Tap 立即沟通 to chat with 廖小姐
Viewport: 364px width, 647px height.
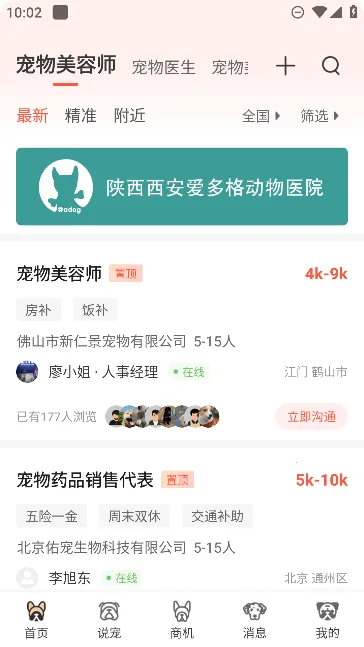point(312,416)
